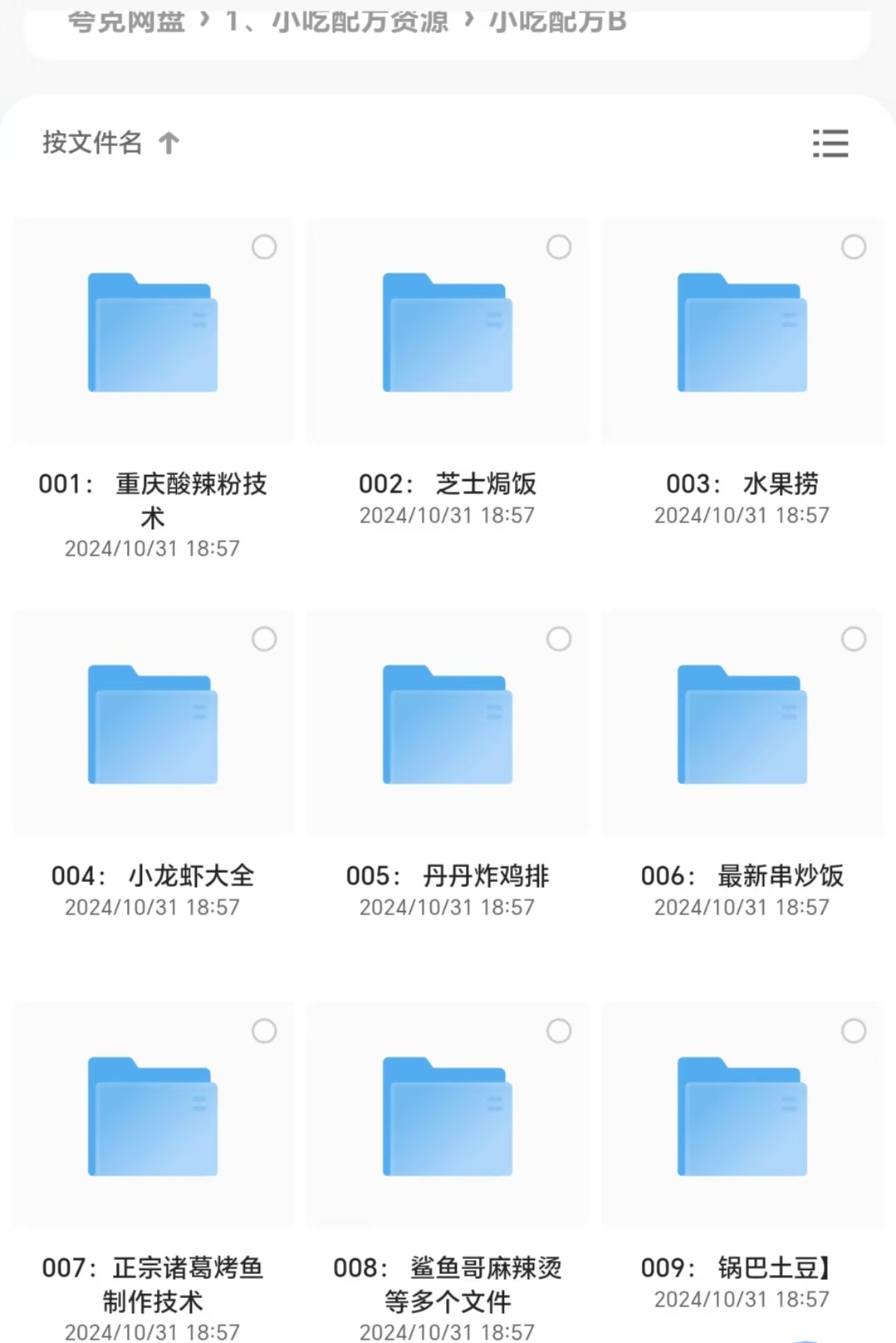
Task: Tick the selection circle on 002: 芝士焗饭
Action: coord(559,247)
